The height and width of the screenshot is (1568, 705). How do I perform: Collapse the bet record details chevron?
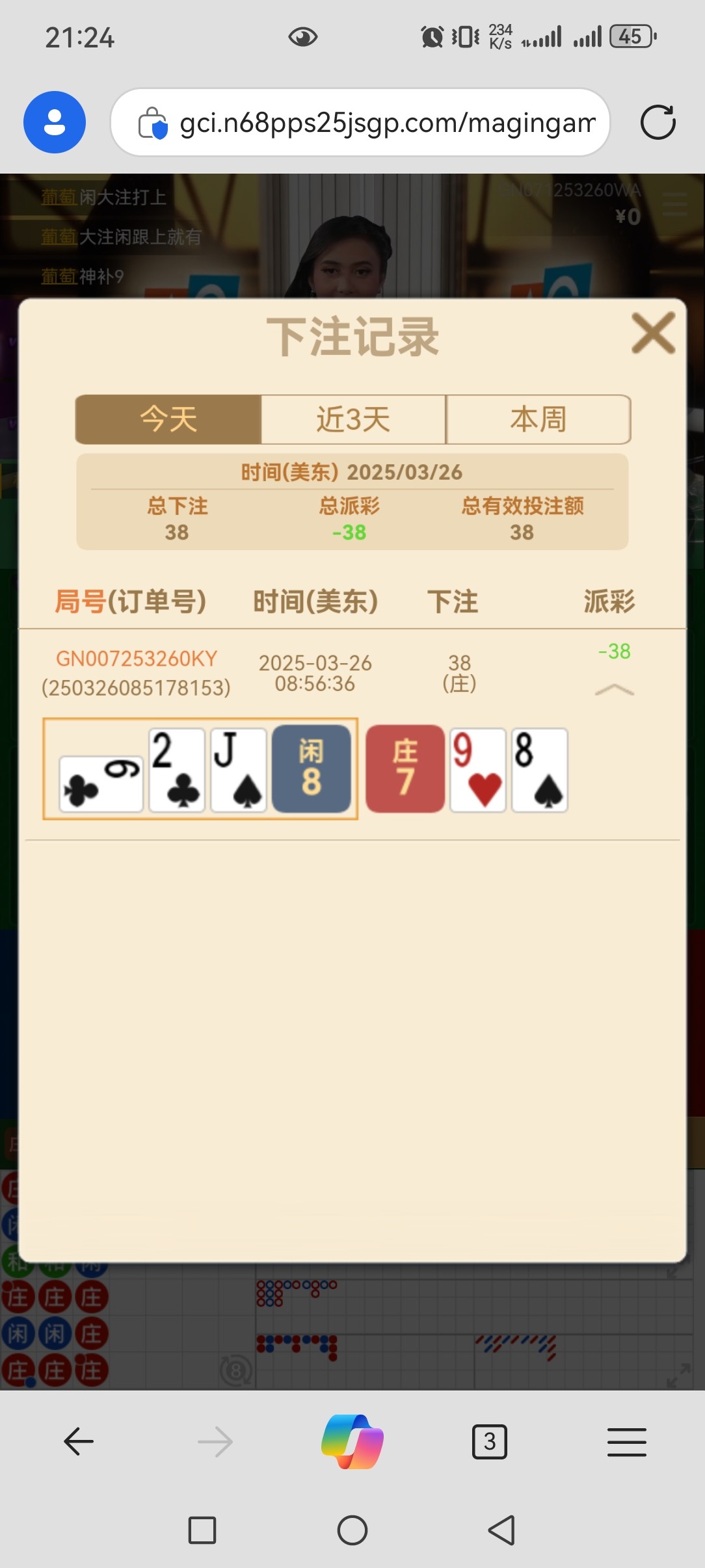point(614,690)
